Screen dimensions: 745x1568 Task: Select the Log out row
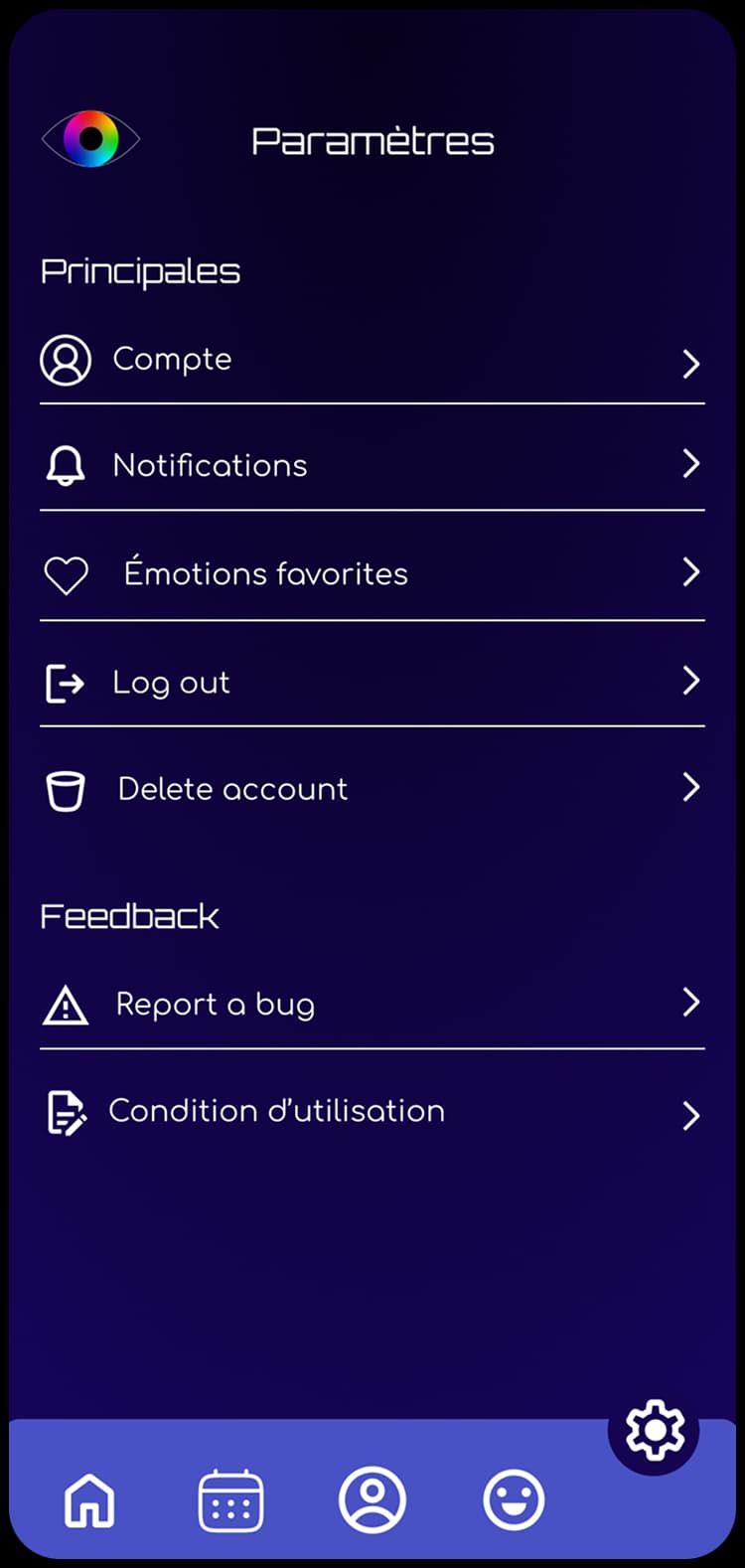pyautogui.click(x=372, y=683)
